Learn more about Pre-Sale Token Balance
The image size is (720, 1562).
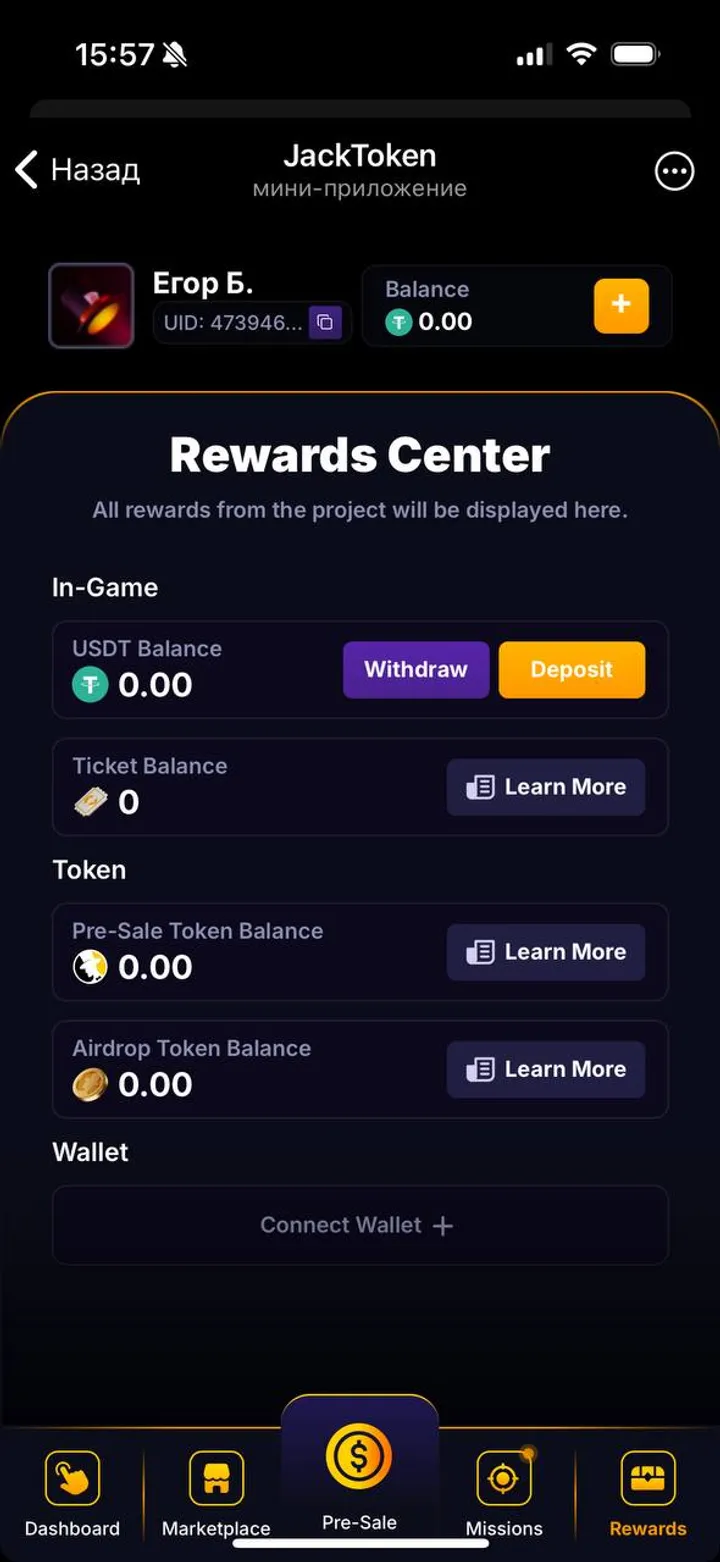click(x=546, y=952)
